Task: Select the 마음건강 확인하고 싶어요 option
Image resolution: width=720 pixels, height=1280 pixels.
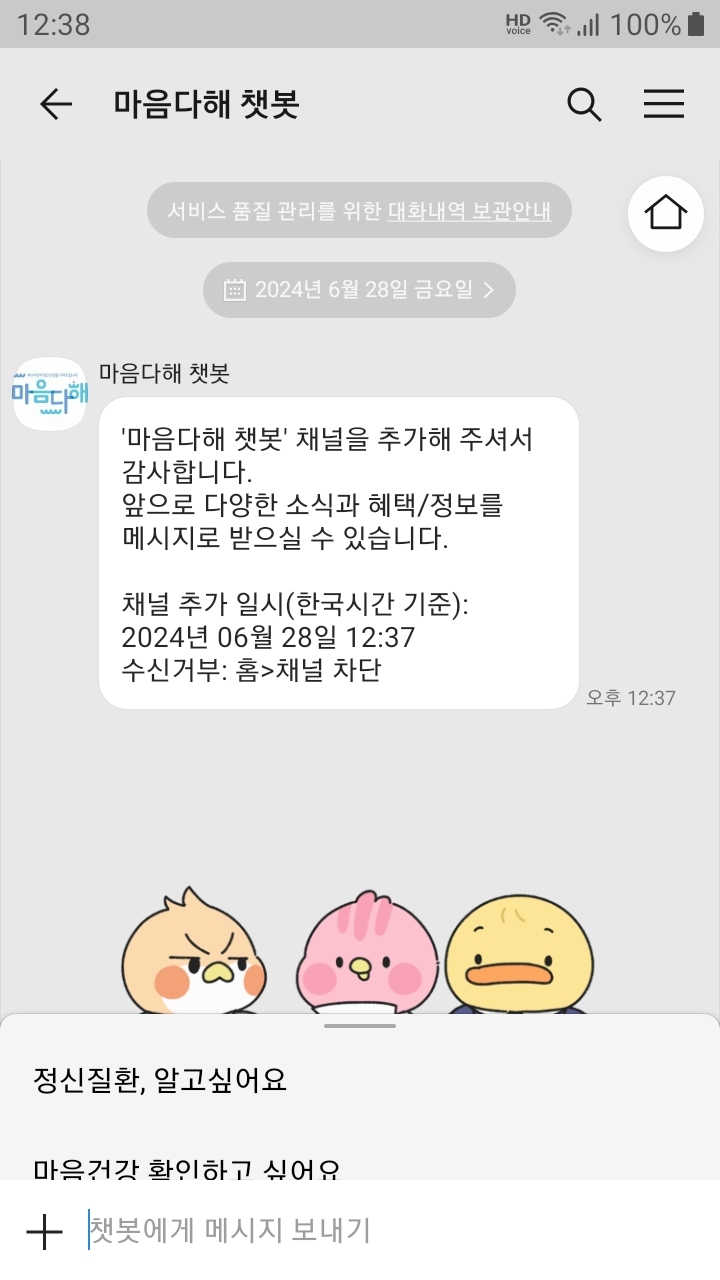Action: [187, 1166]
